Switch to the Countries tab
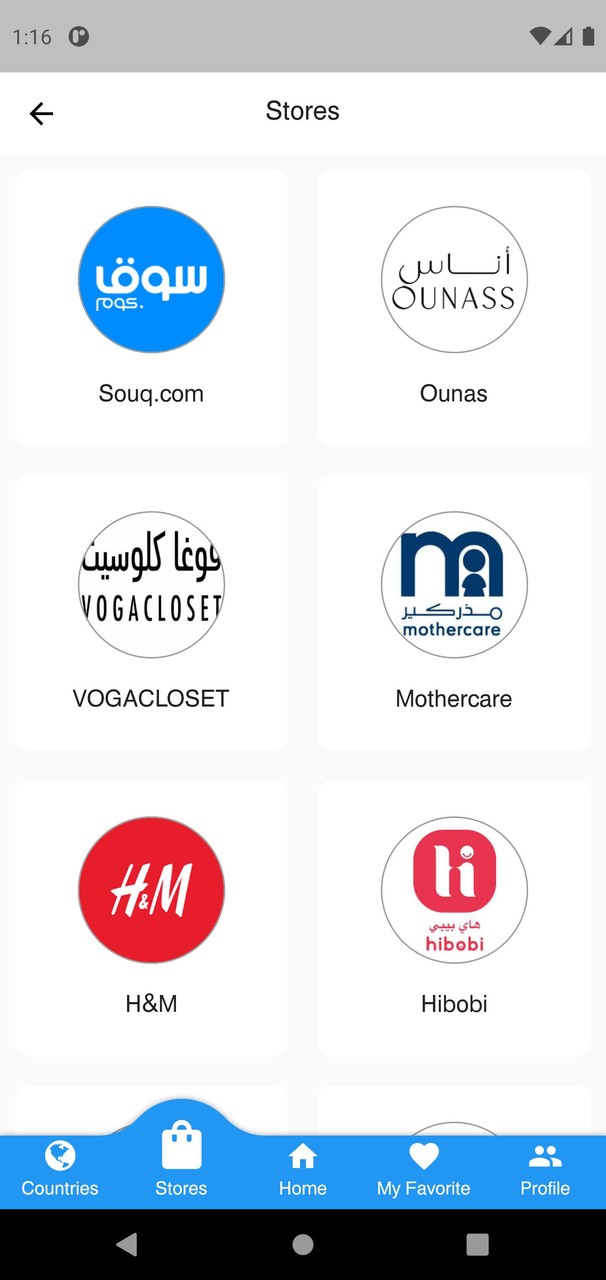The width and height of the screenshot is (606, 1280). 60,1170
